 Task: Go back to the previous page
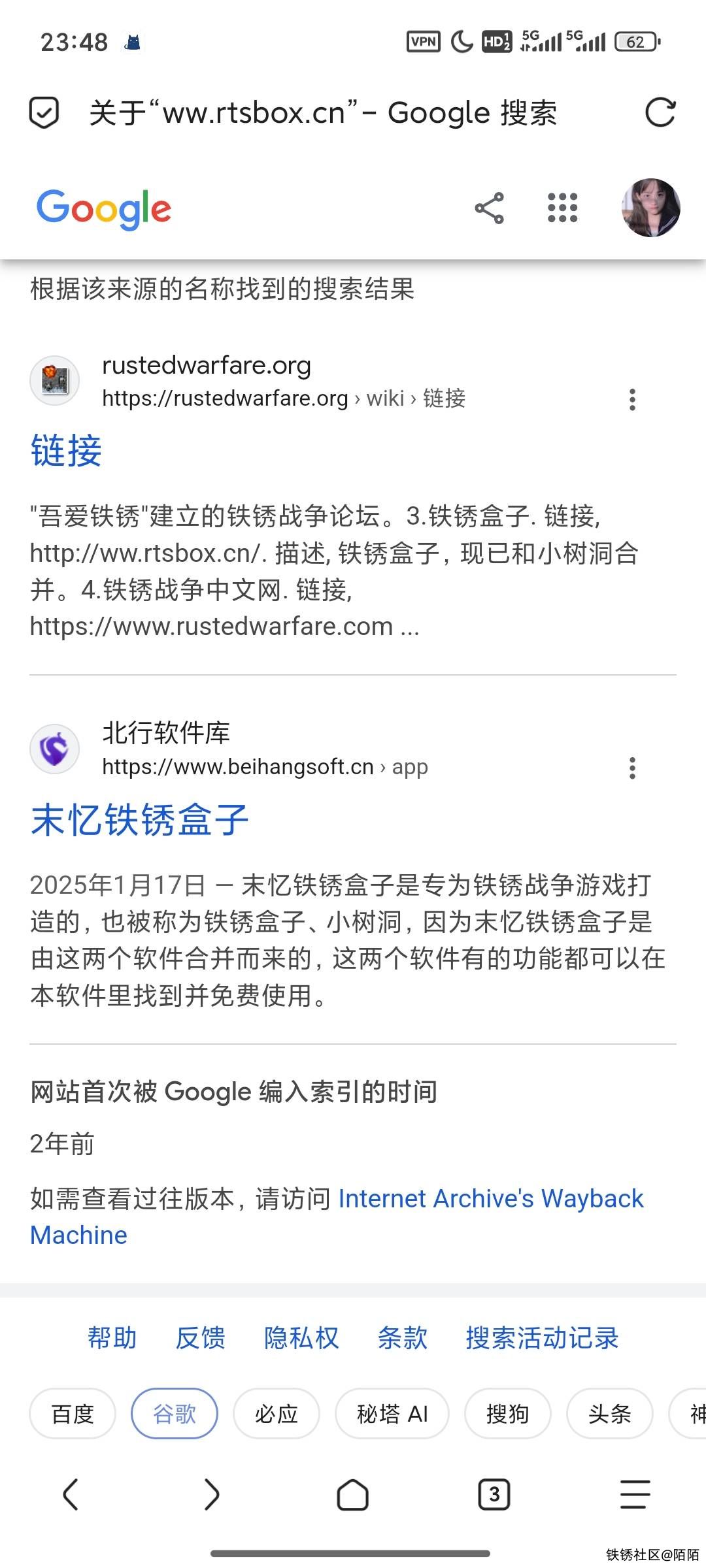tap(71, 1494)
